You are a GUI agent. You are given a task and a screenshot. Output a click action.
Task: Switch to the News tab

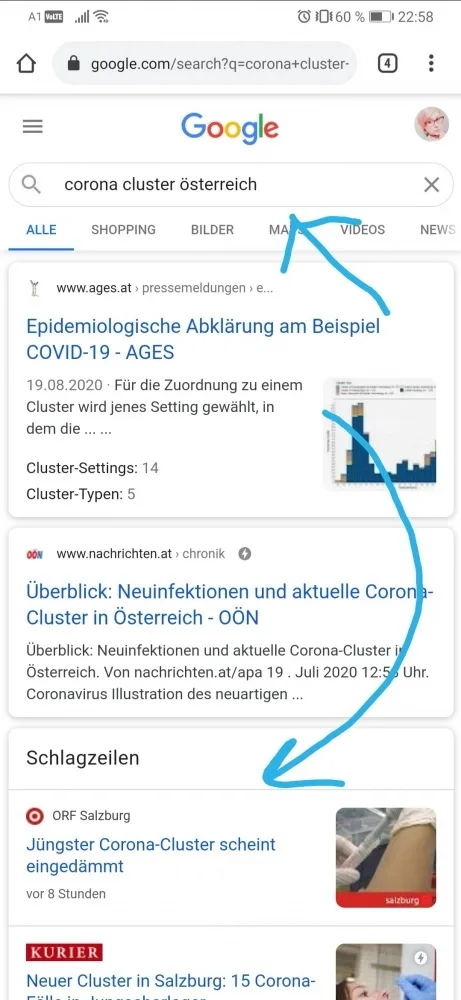[437, 230]
